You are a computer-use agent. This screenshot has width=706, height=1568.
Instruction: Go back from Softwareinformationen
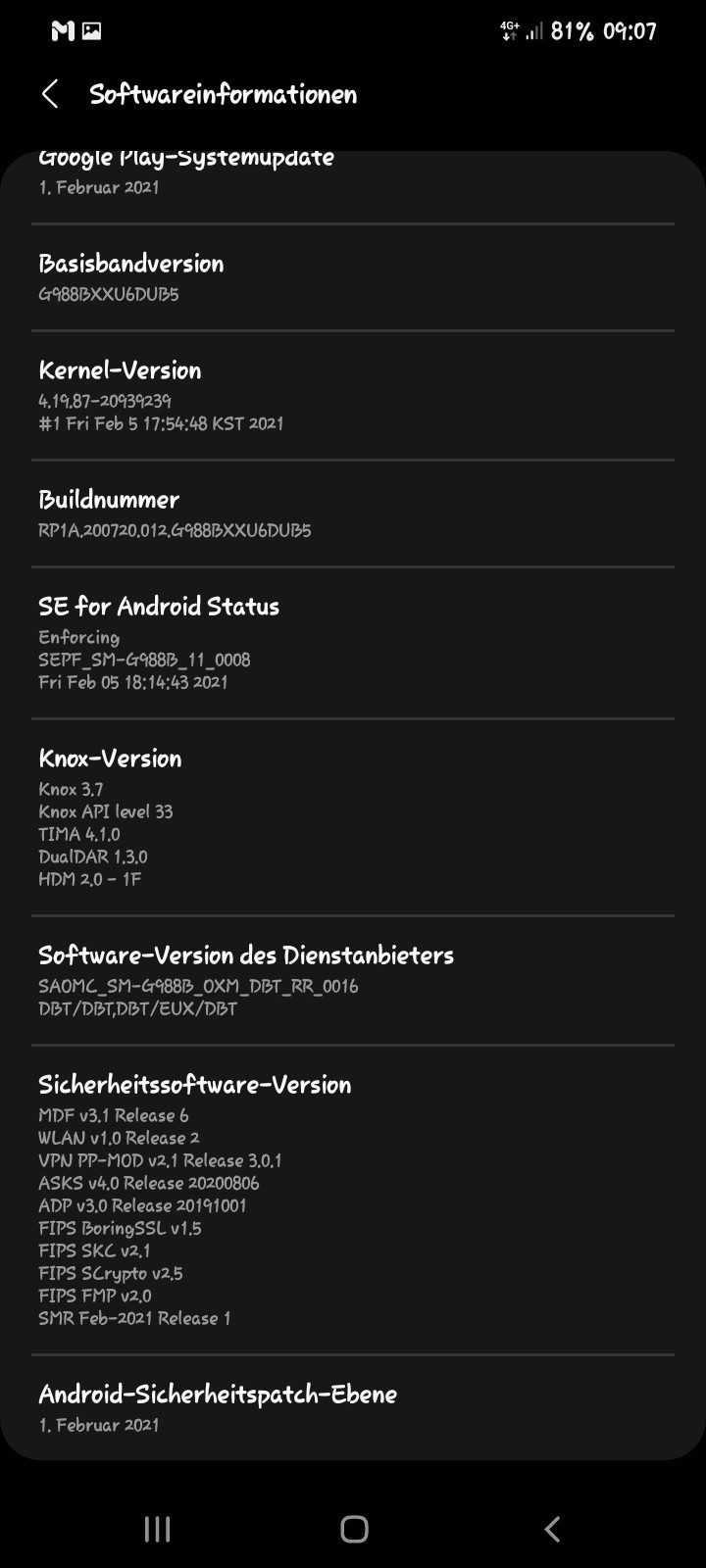pos(51,94)
